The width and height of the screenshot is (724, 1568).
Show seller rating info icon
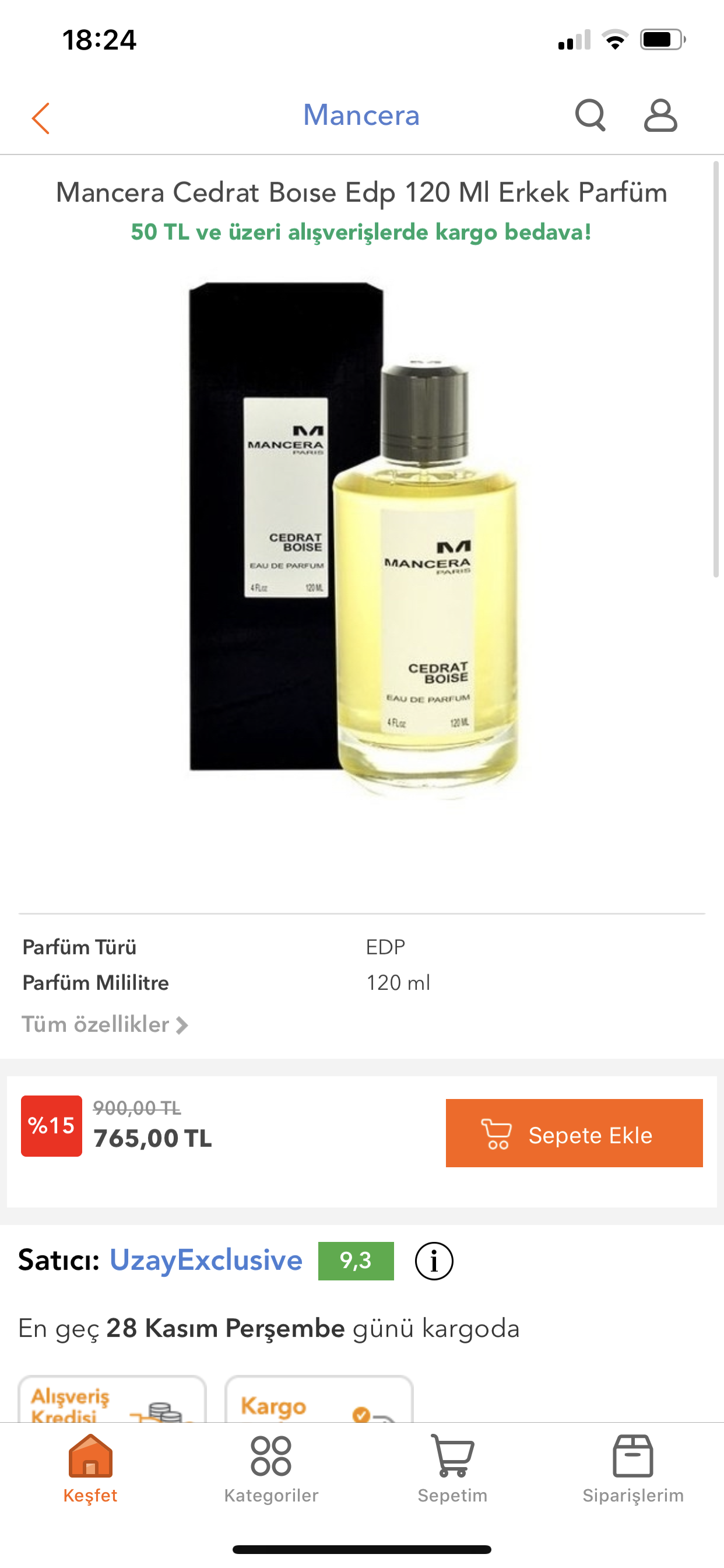(x=434, y=1261)
